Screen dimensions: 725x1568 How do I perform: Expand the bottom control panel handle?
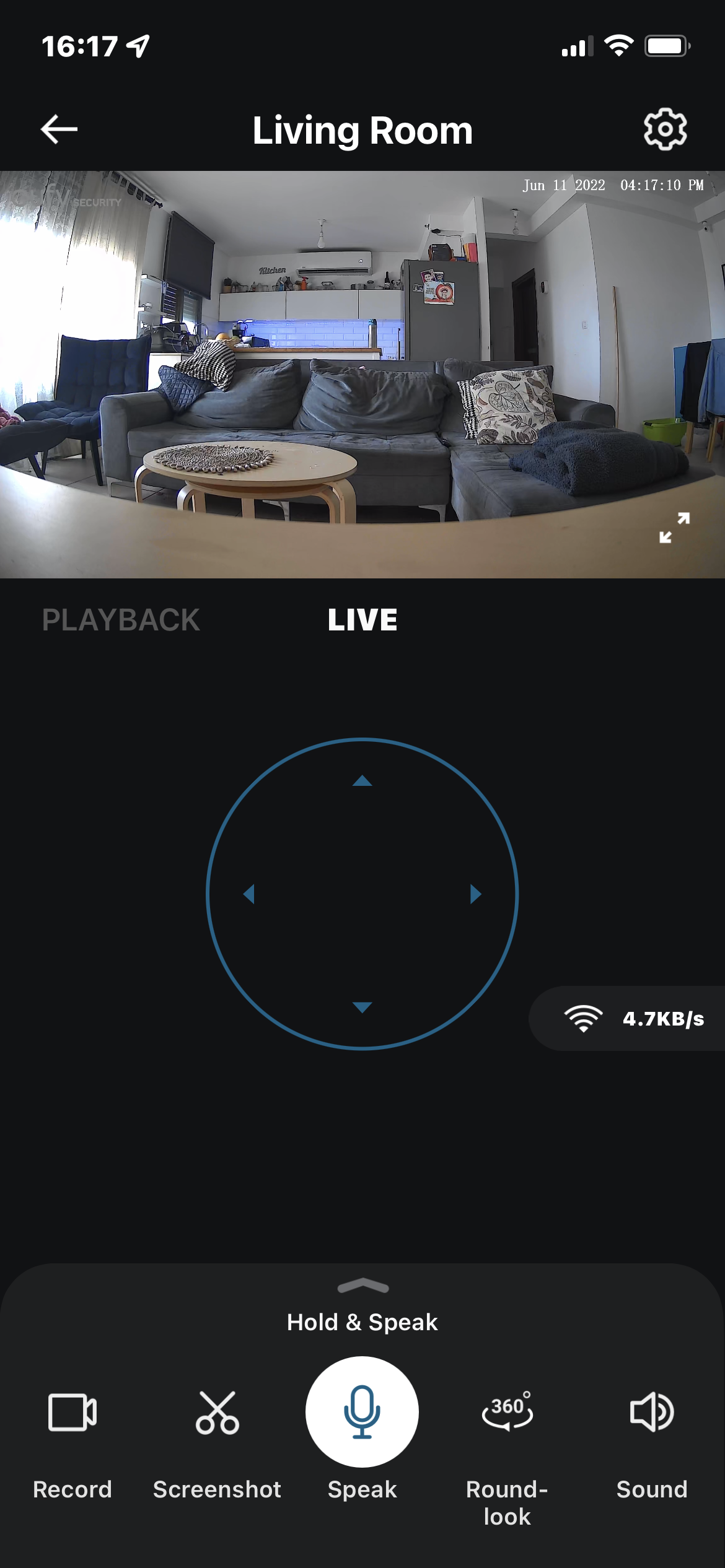(x=363, y=1286)
